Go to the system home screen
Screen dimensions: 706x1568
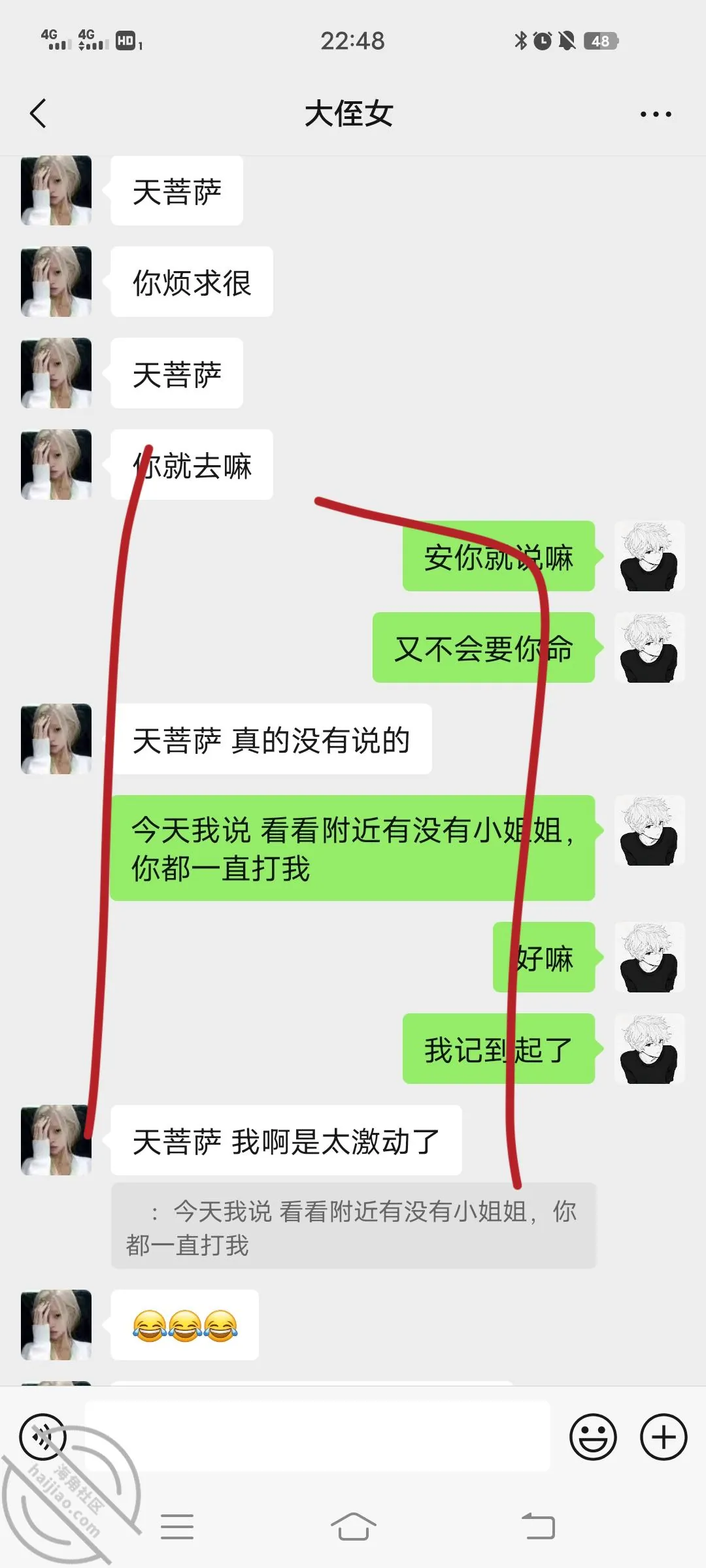point(353,1527)
